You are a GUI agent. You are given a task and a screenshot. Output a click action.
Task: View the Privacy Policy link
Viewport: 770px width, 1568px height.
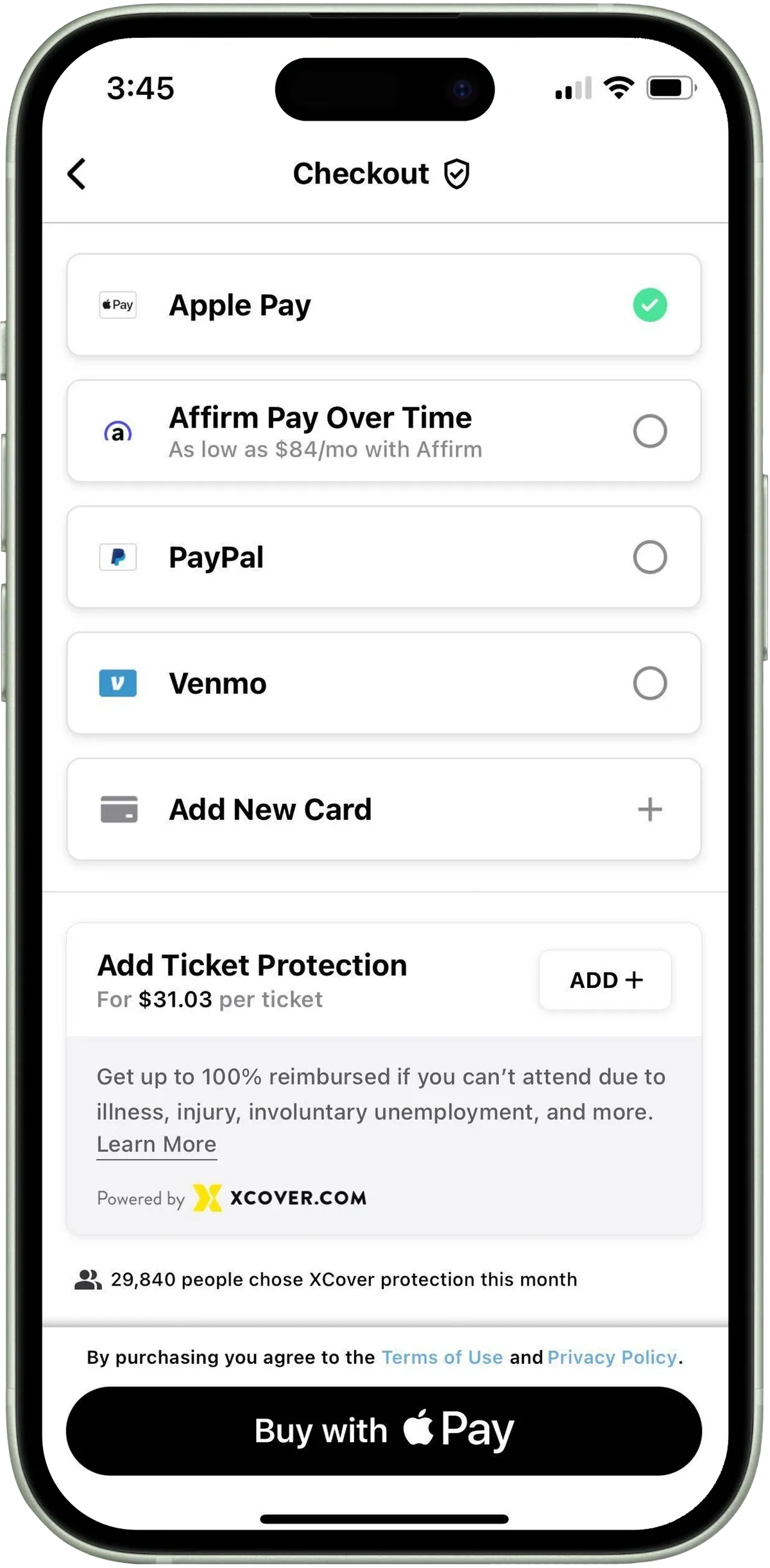tap(612, 1358)
